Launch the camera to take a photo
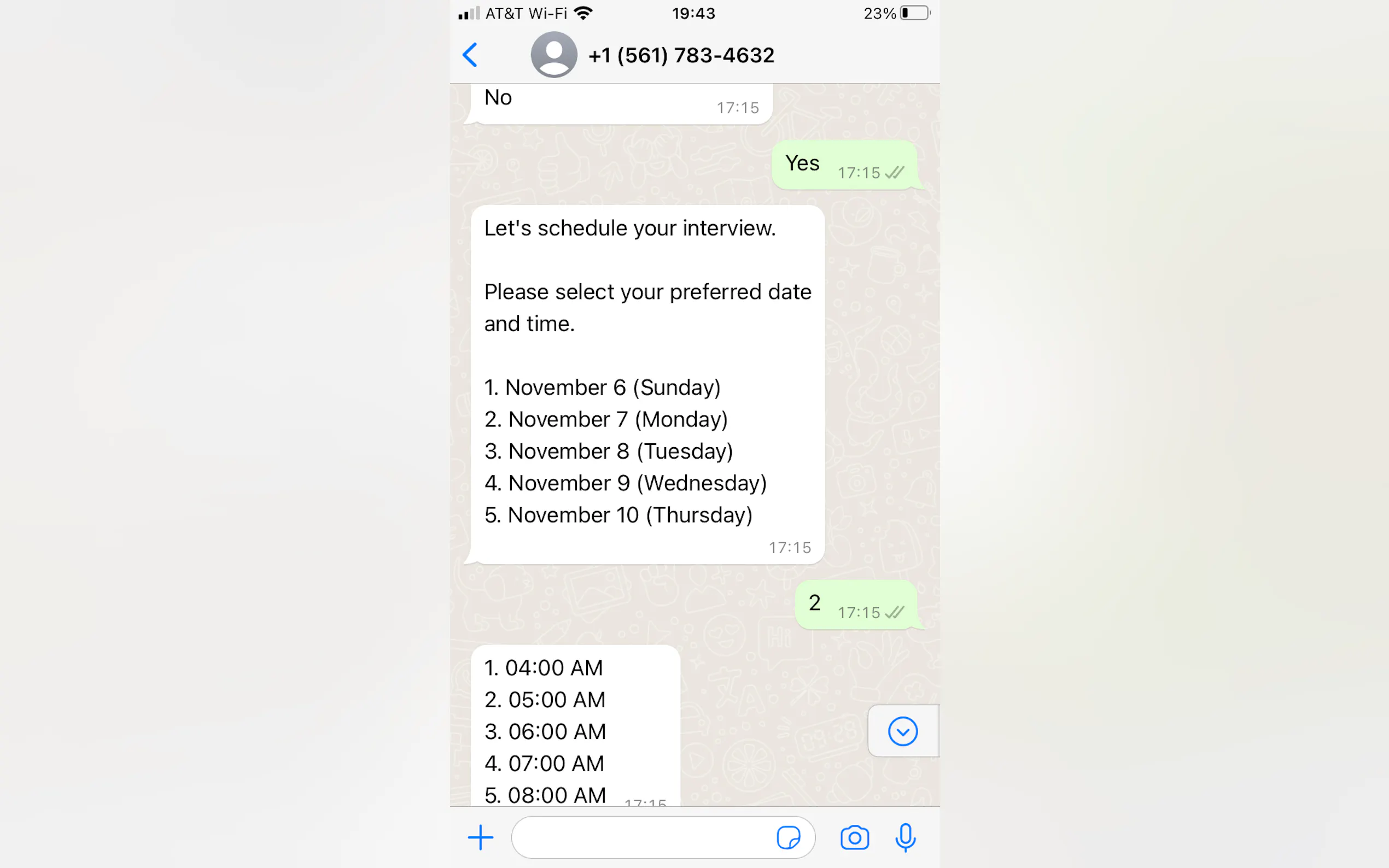Image resolution: width=1389 pixels, height=868 pixels. 854,837
